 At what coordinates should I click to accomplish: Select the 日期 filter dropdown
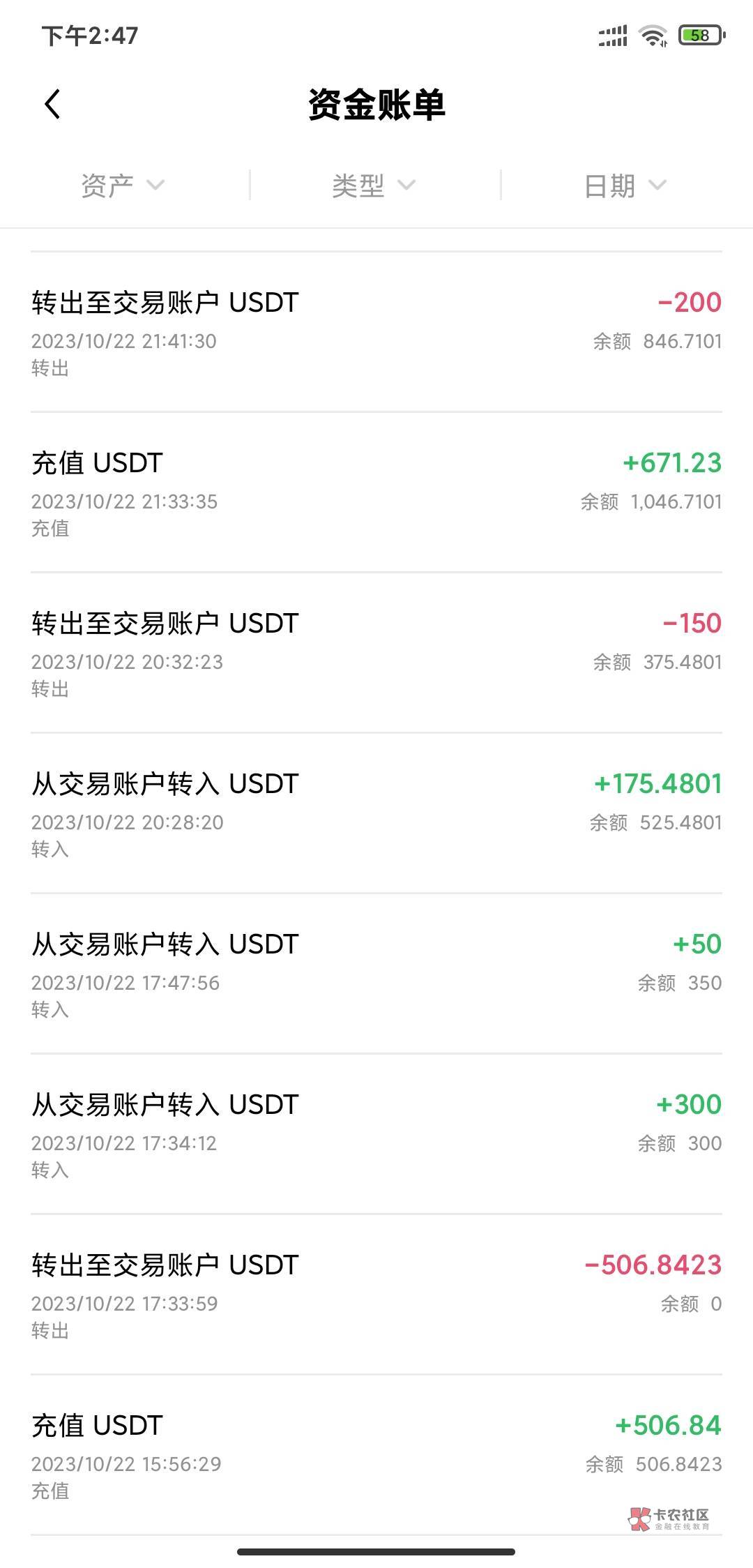pyautogui.click(x=625, y=186)
